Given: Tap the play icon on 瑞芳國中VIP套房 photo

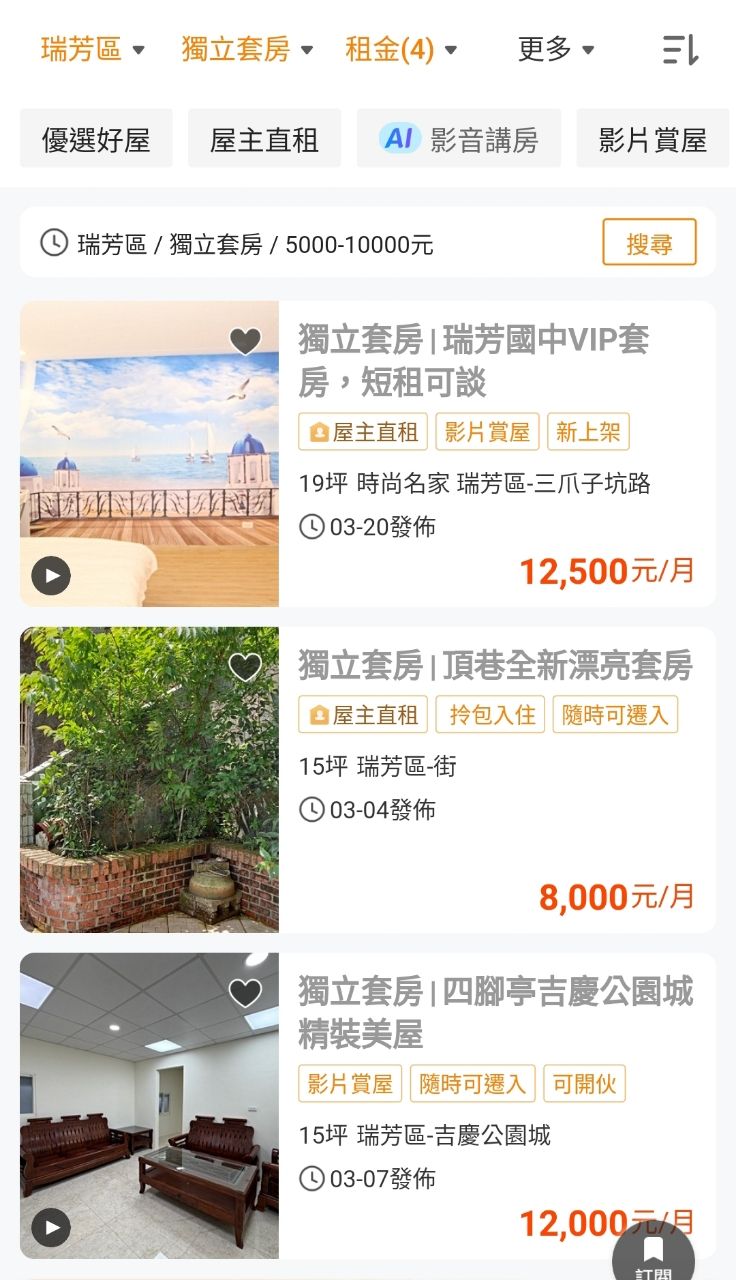Looking at the screenshot, I should click(50, 575).
